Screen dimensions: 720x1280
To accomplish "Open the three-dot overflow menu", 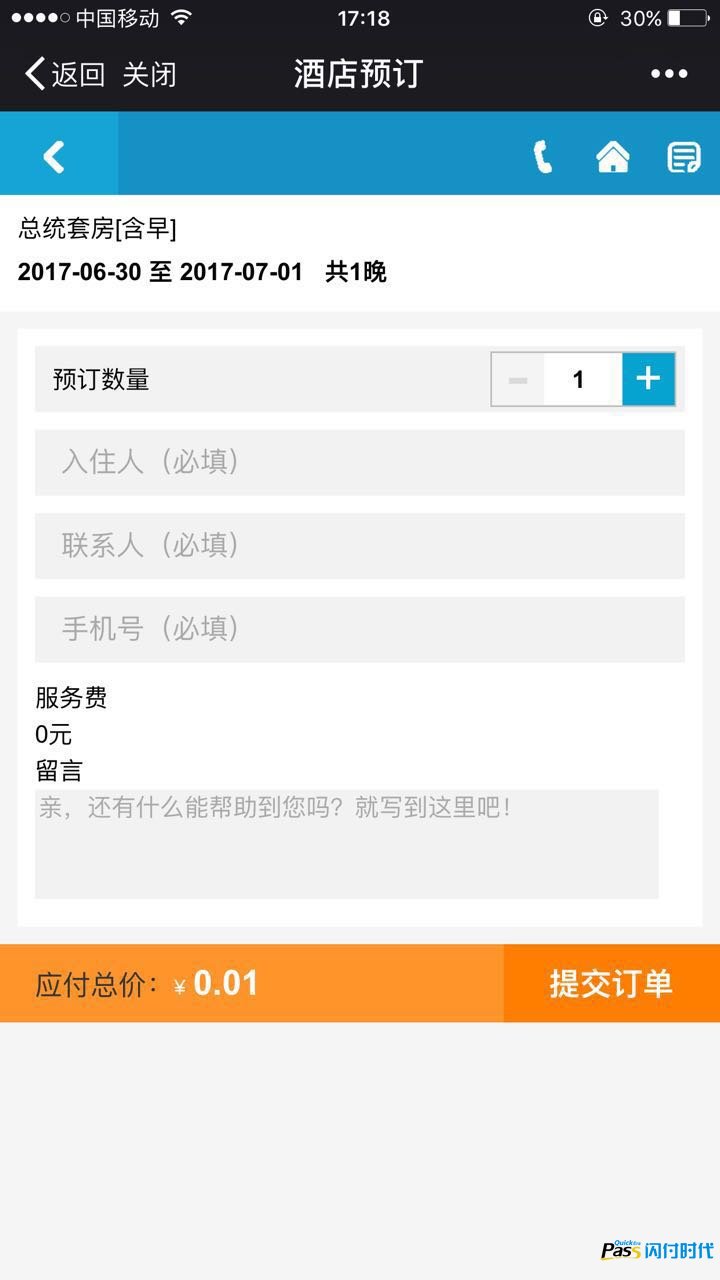I will (x=669, y=74).
